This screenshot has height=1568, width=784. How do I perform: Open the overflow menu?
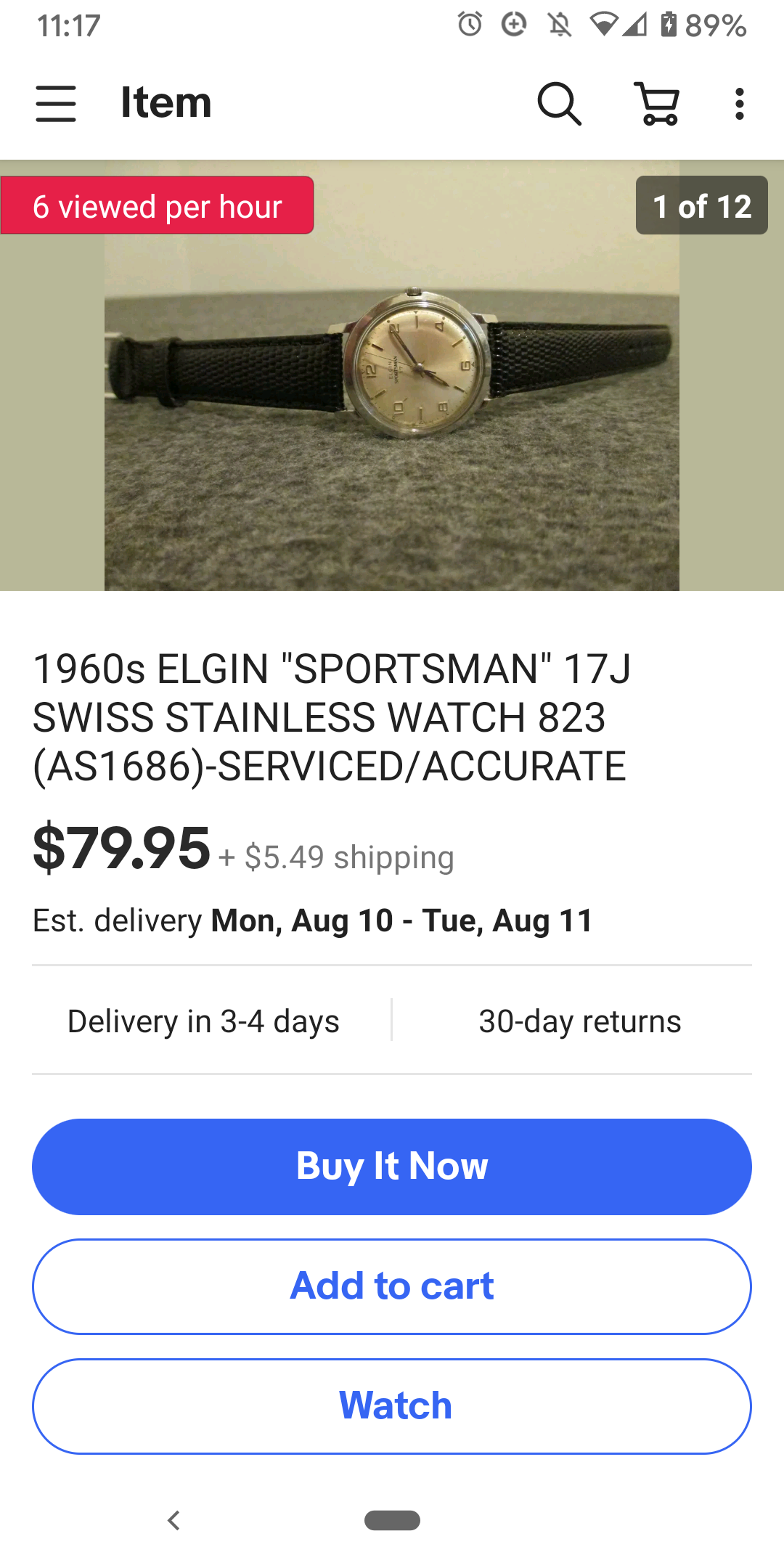(739, 104)
